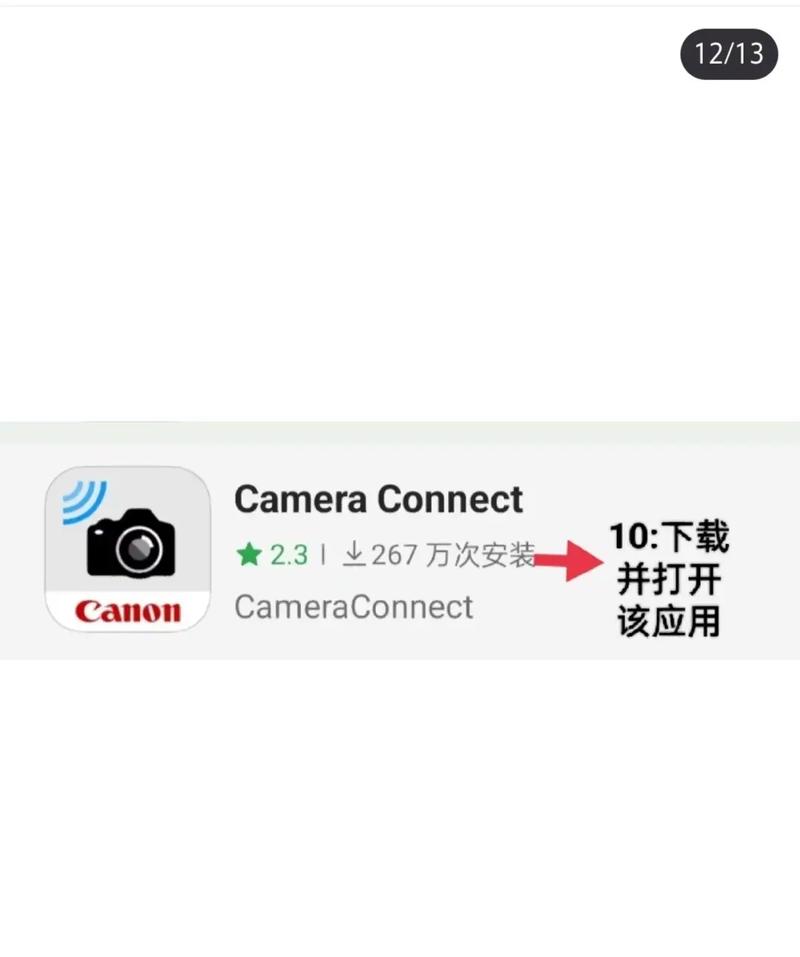Tap the 下载并打开该应用 instruction text

[x=668, y=580]
